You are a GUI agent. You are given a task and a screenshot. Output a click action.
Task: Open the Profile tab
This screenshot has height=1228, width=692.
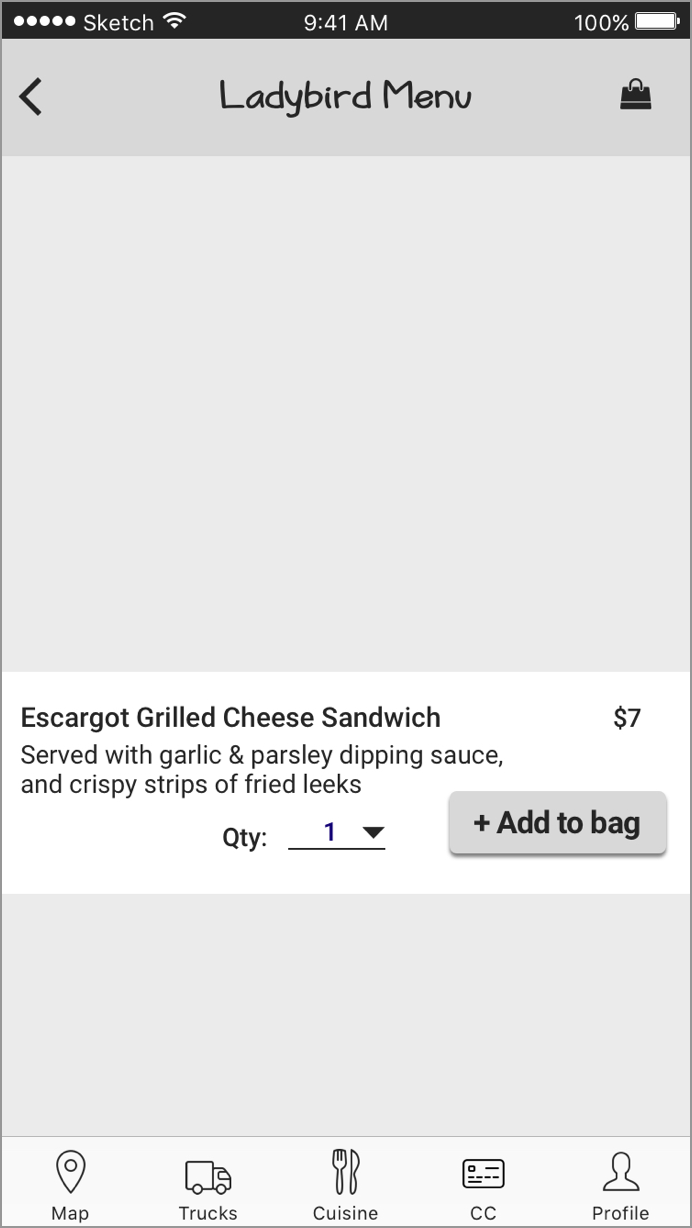(621, 1186)
